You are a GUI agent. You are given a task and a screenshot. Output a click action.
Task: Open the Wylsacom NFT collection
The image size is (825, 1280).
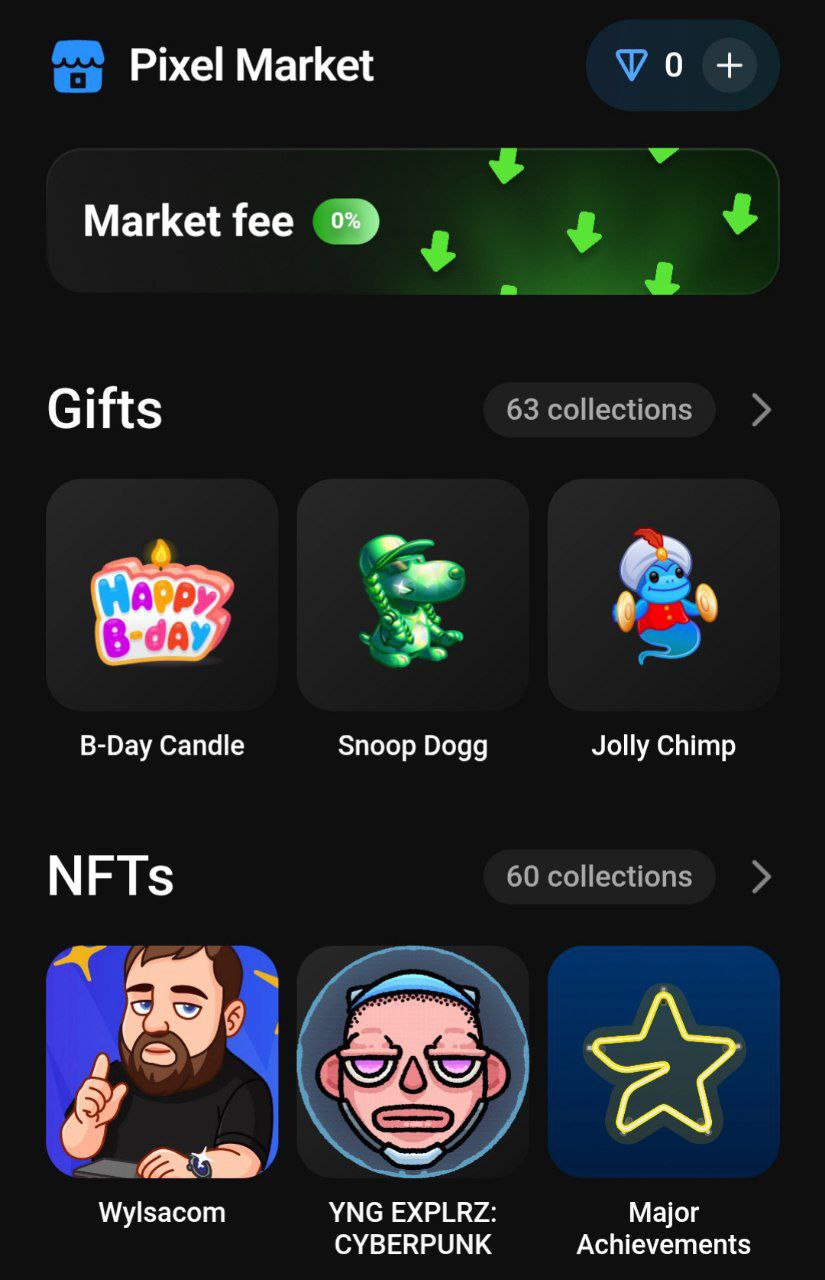click(x=162, y=1061)
